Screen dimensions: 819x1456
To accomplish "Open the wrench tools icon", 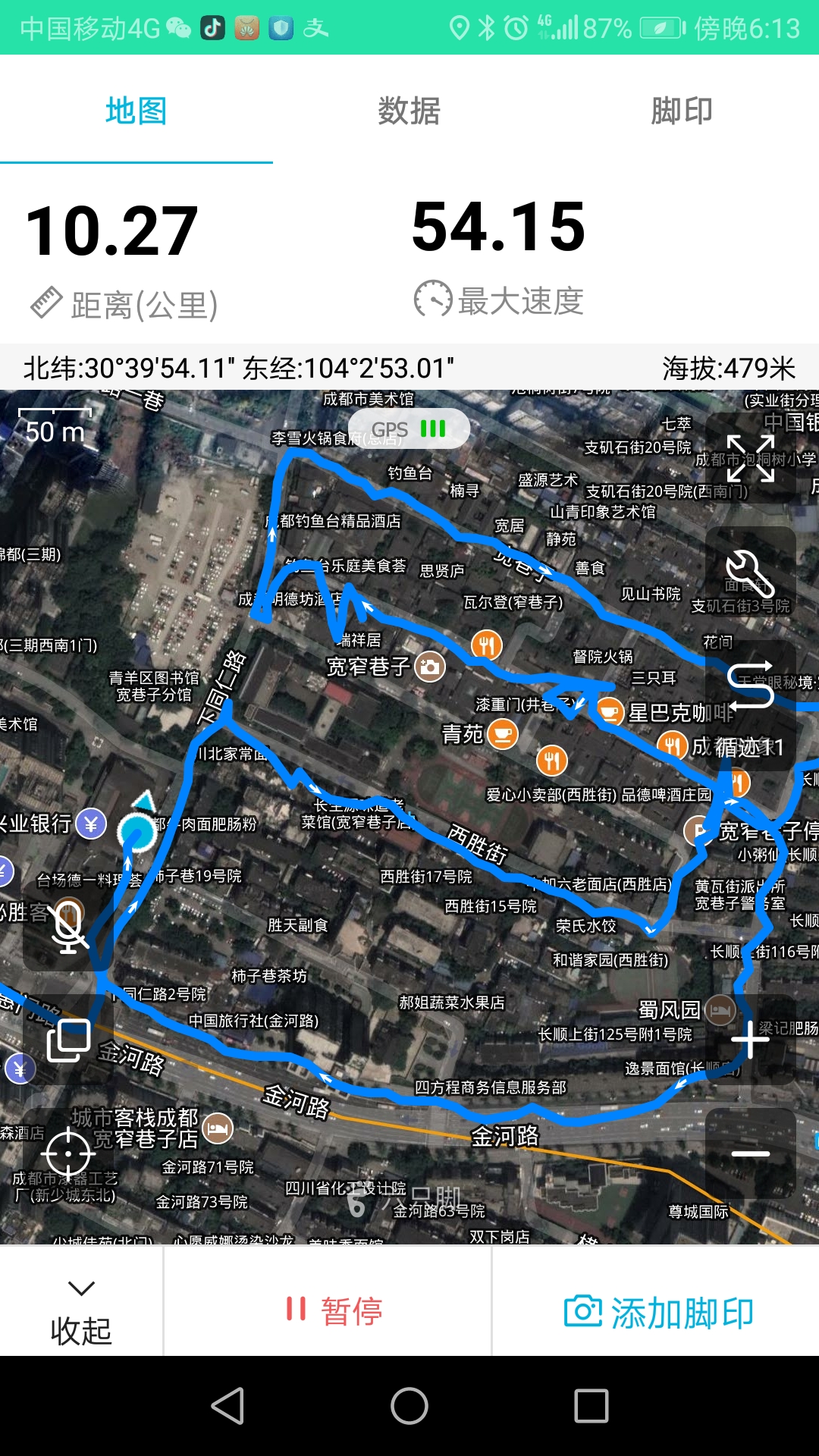I will tap(750, 573).
